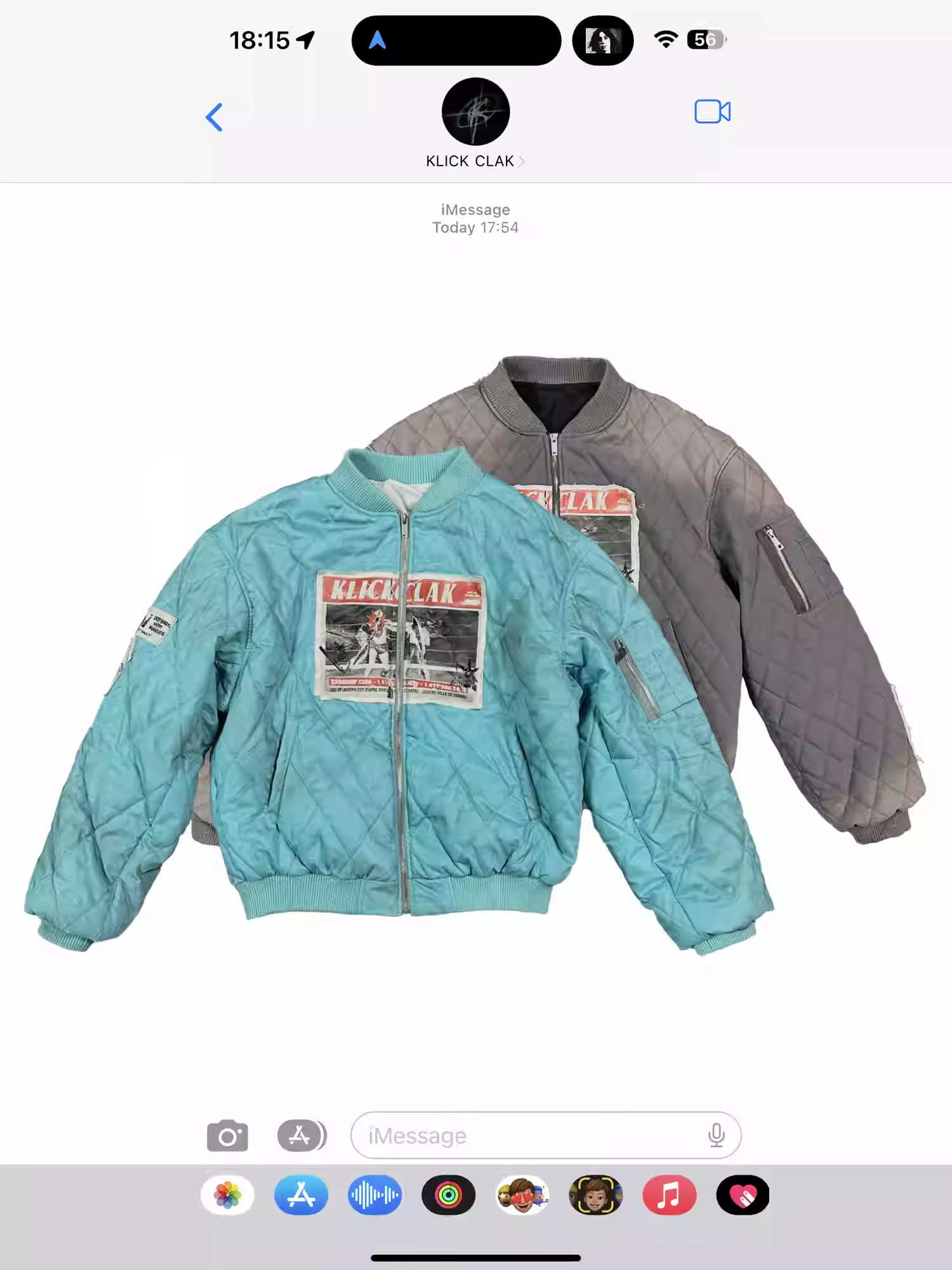
Task: Open the Memoji stickers app
Action: (x=522, y=1195)
